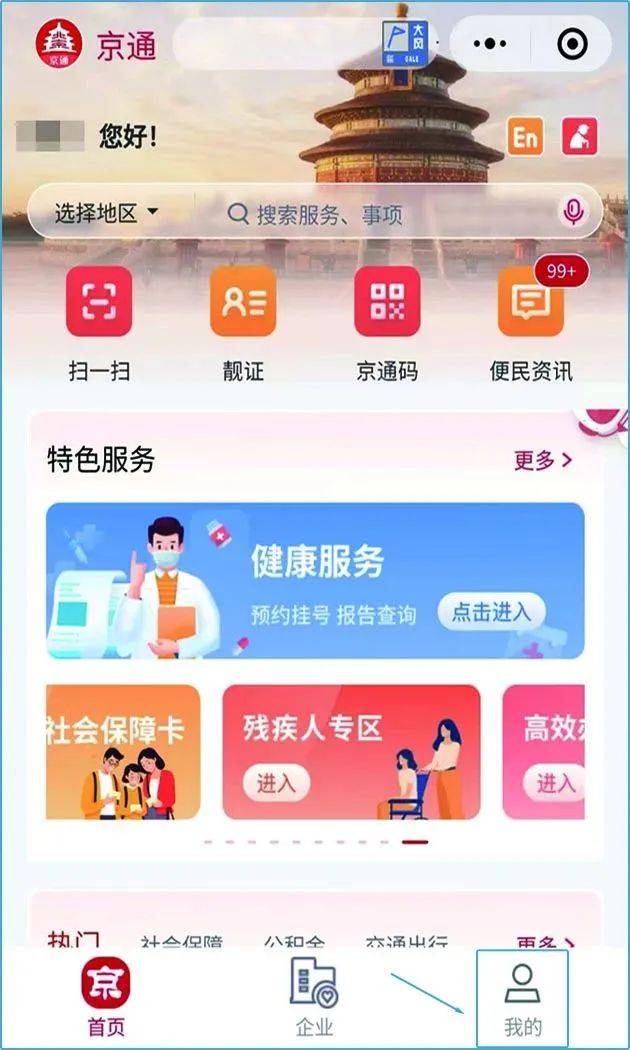Tap the 搜索服务、事项 search field
630x1050 pixels.
click(380, 214)
